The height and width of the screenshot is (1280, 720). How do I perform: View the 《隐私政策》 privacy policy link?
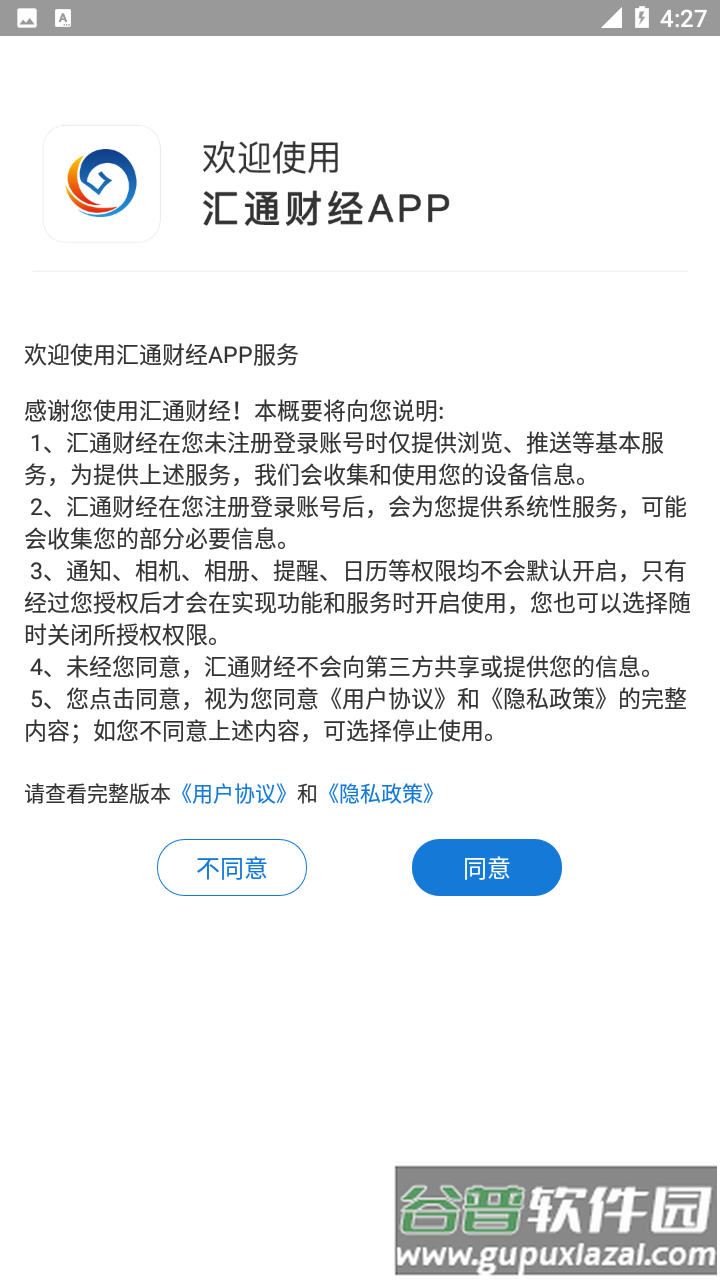coord(380,794)
